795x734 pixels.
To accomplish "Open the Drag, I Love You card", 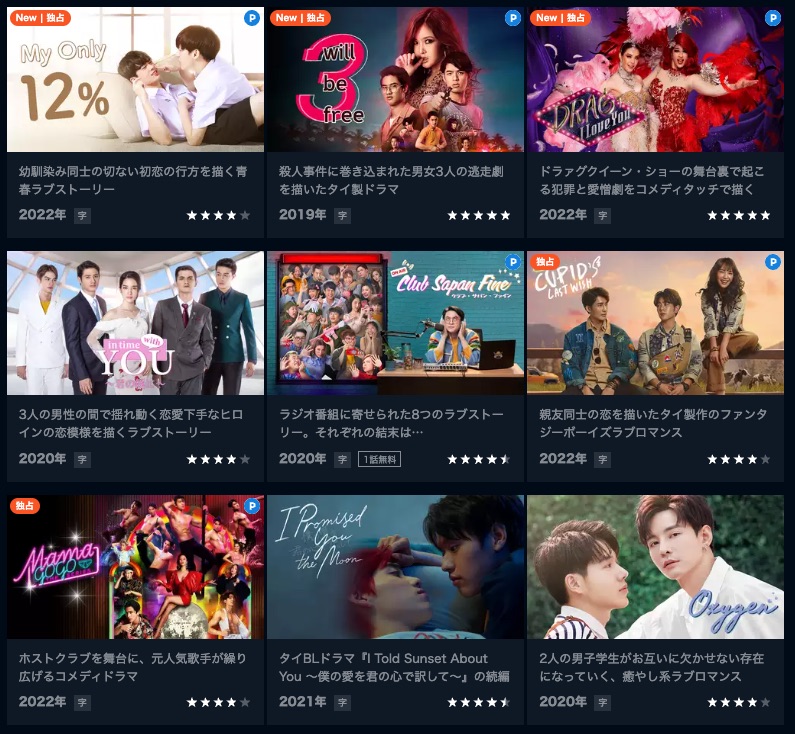I will [x=655, y=80].
